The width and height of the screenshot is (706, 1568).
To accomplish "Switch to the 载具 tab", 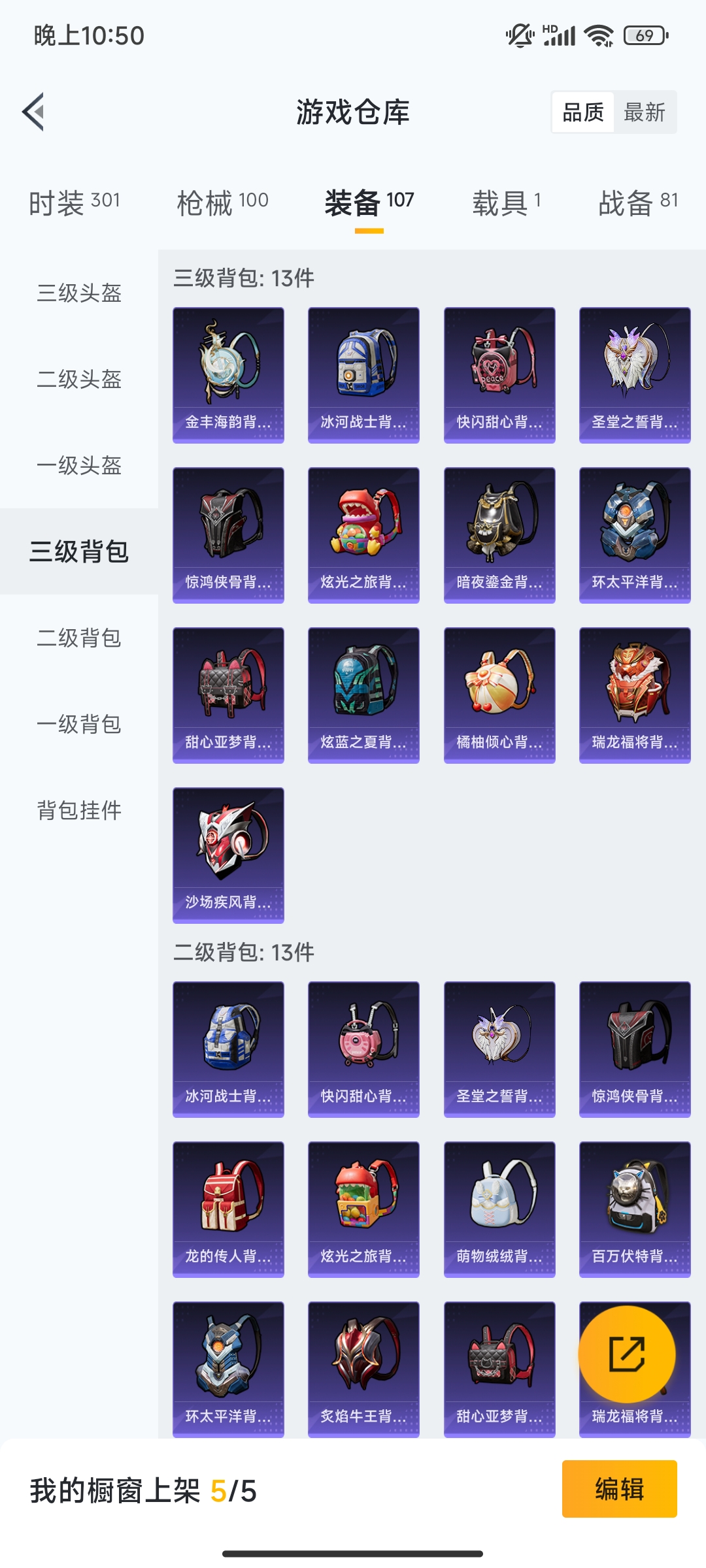I will coord(507,202).
